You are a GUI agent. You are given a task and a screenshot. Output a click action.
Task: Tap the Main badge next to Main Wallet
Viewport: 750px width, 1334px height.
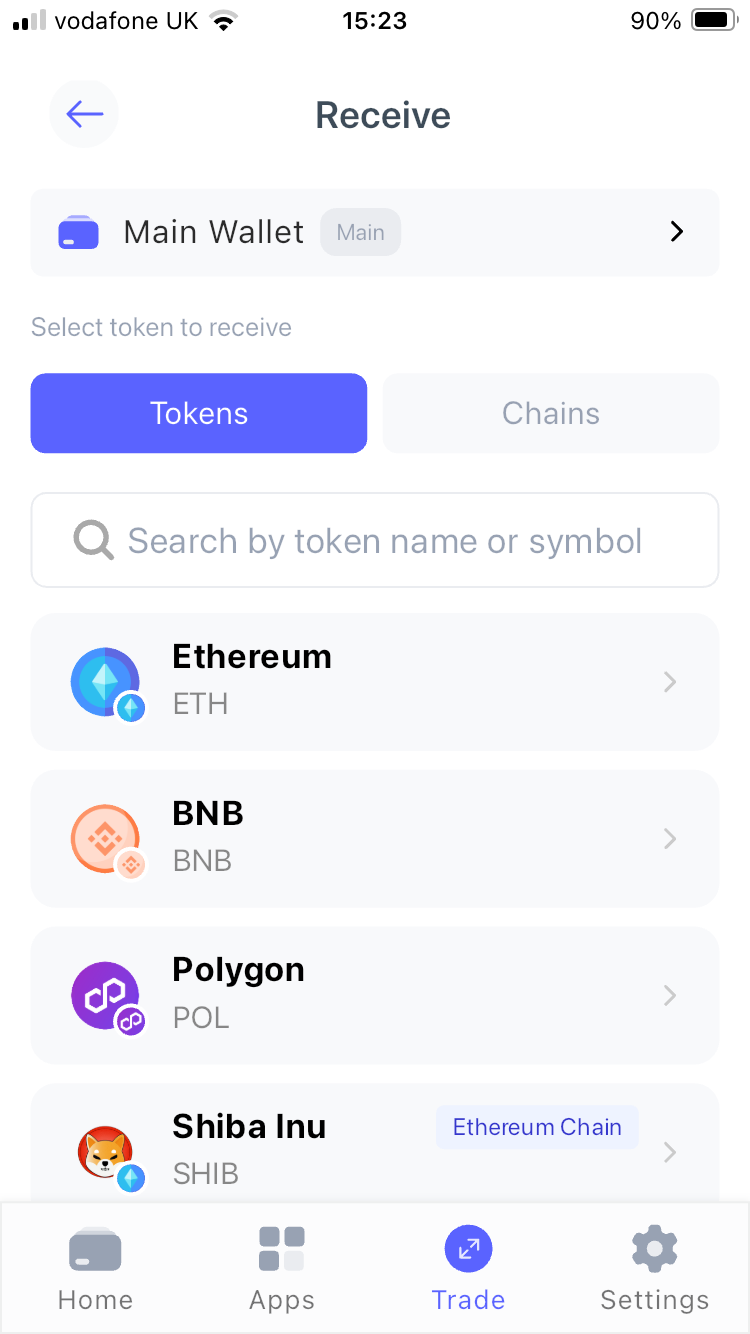coord(360,231)
